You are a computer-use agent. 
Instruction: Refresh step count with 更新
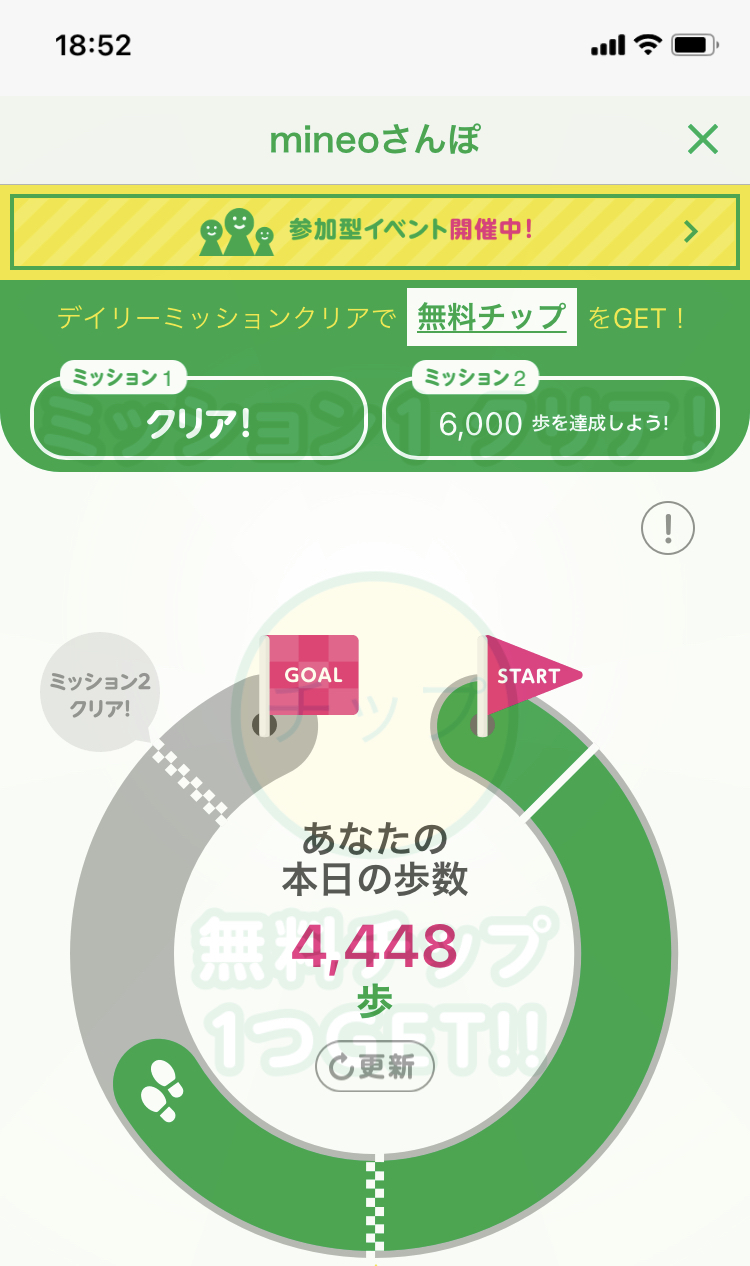(x=375, y=1067)
